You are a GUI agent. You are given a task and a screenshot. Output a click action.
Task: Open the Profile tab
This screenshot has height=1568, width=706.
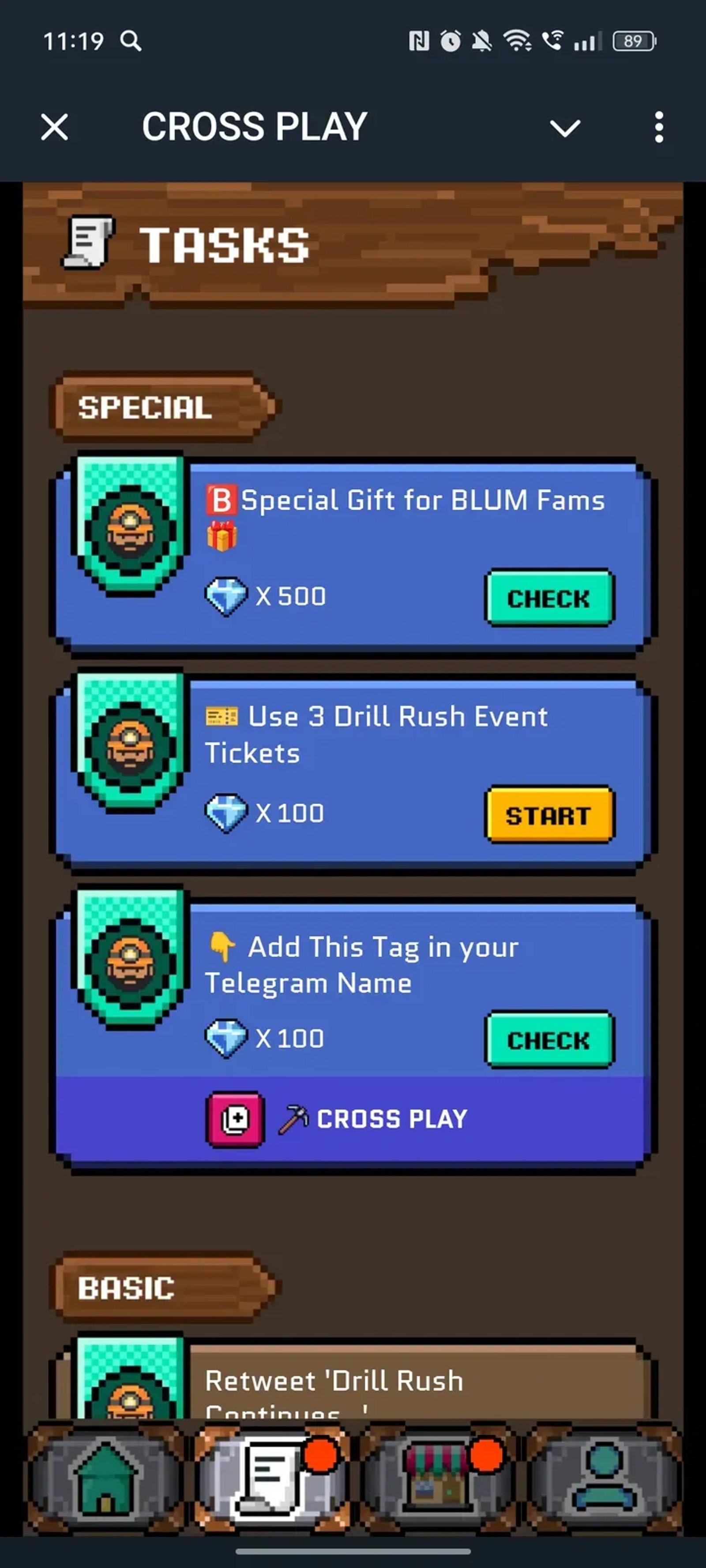click(603, 1477)
